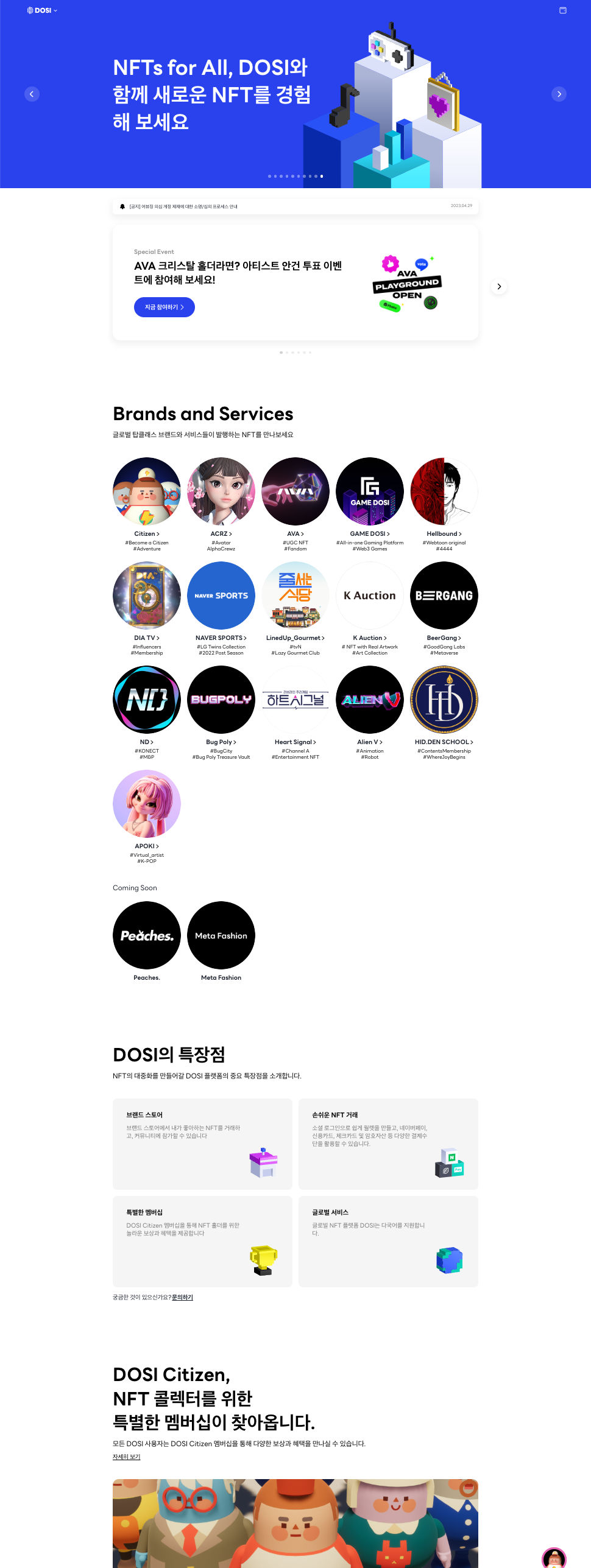Open the notice announcement row

pyautogui.click(x=295, y=206)
